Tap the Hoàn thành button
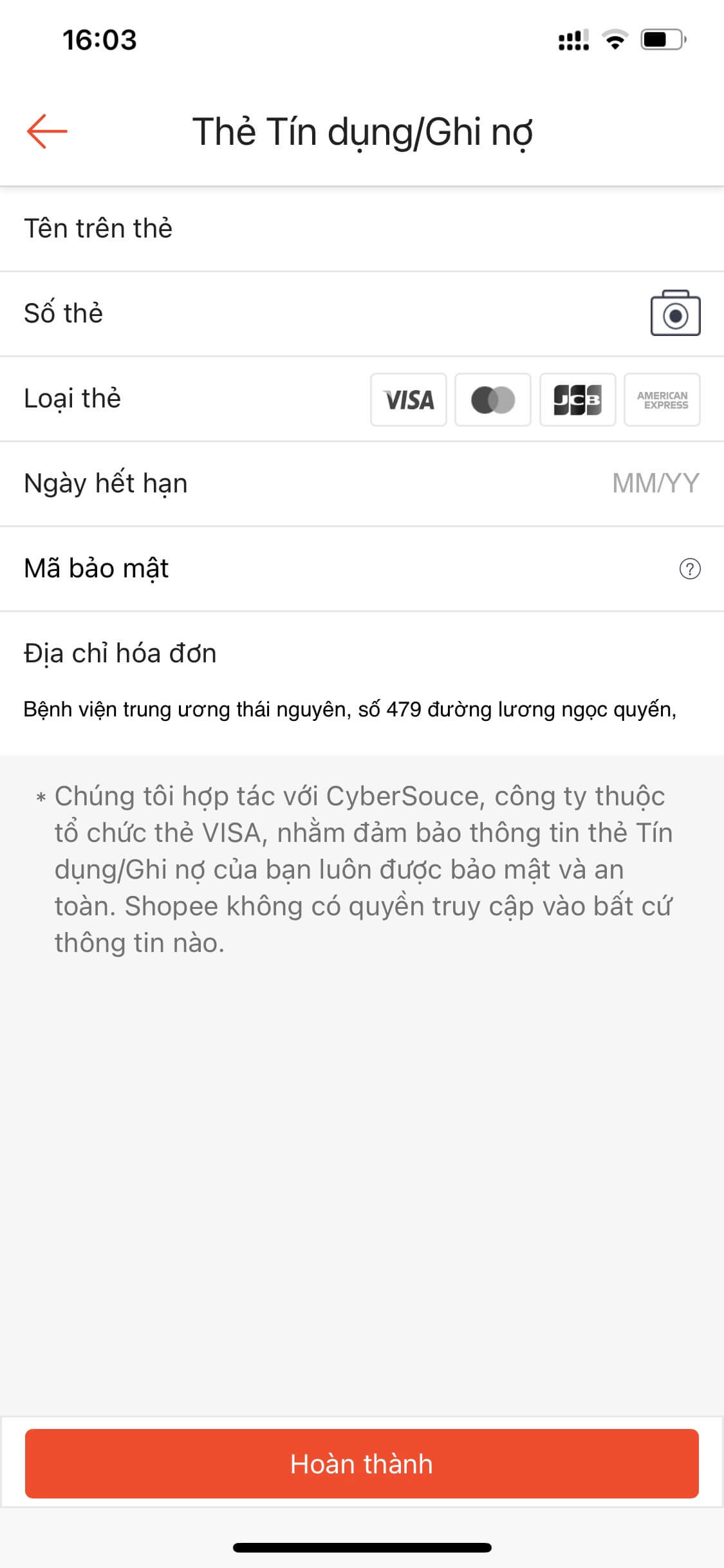The height and width of the screenshot is (1568, 724). pyautogui.click(x=362, y=1464)
